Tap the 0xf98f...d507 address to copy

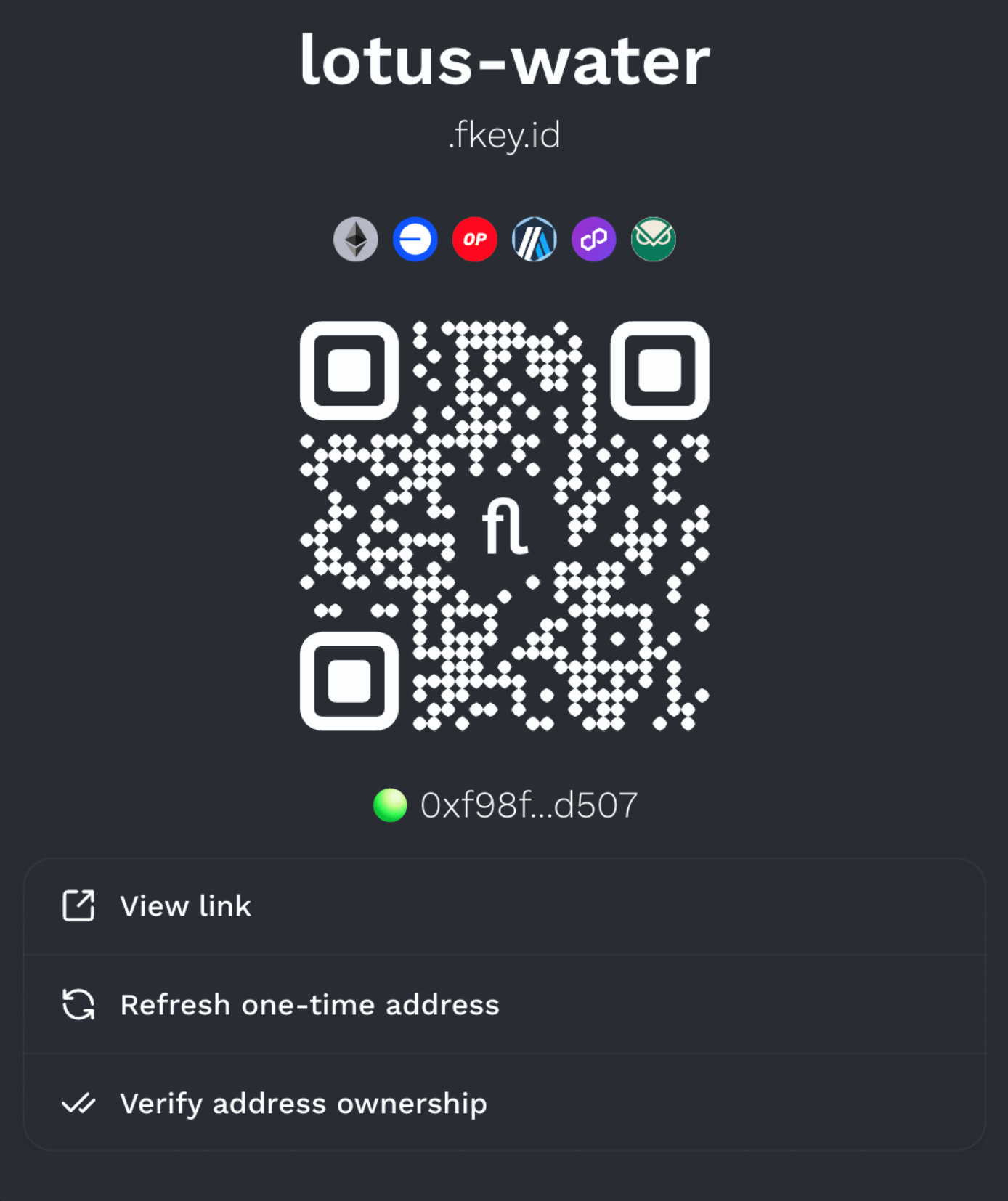coord(528,805)
